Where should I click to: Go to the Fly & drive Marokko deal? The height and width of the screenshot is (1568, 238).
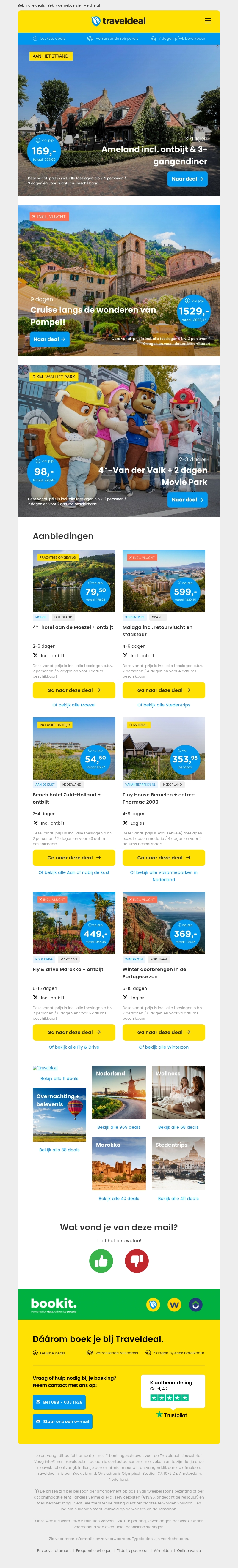74,1032
